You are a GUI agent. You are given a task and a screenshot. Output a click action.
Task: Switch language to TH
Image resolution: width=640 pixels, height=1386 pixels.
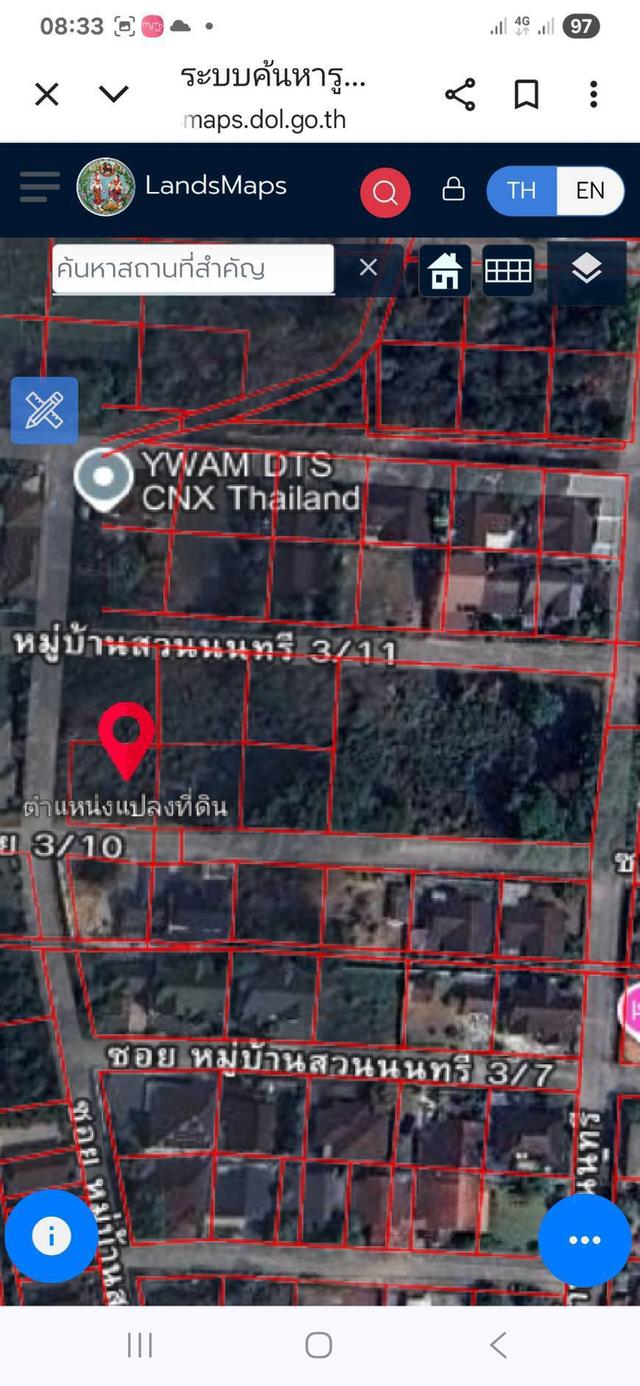[521, 190]
